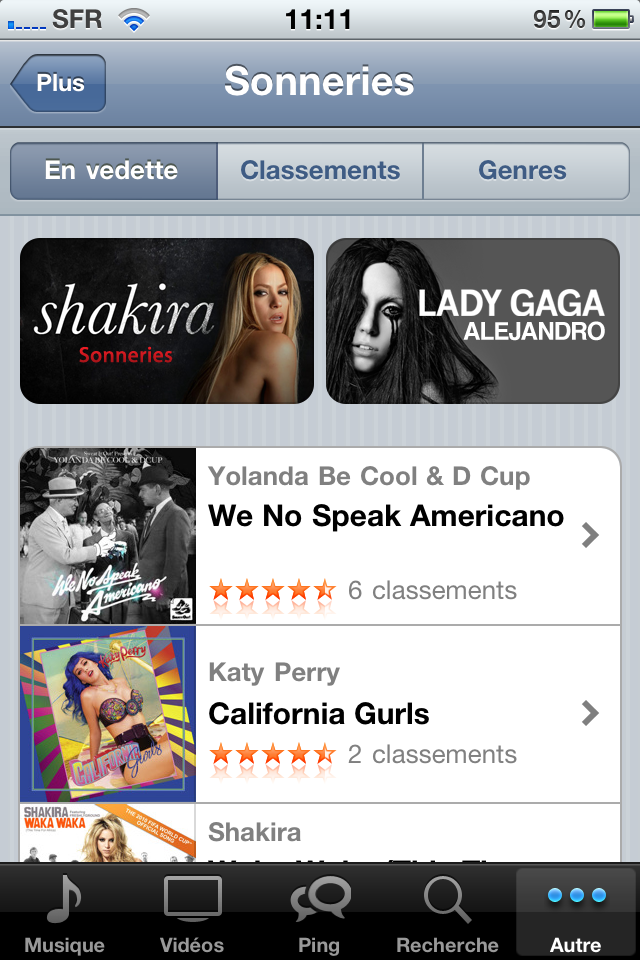Select the Autre tab
Image resolution: width=640 pixels, height=960 pixels.
pyautogui.click(x=576, y=914)
